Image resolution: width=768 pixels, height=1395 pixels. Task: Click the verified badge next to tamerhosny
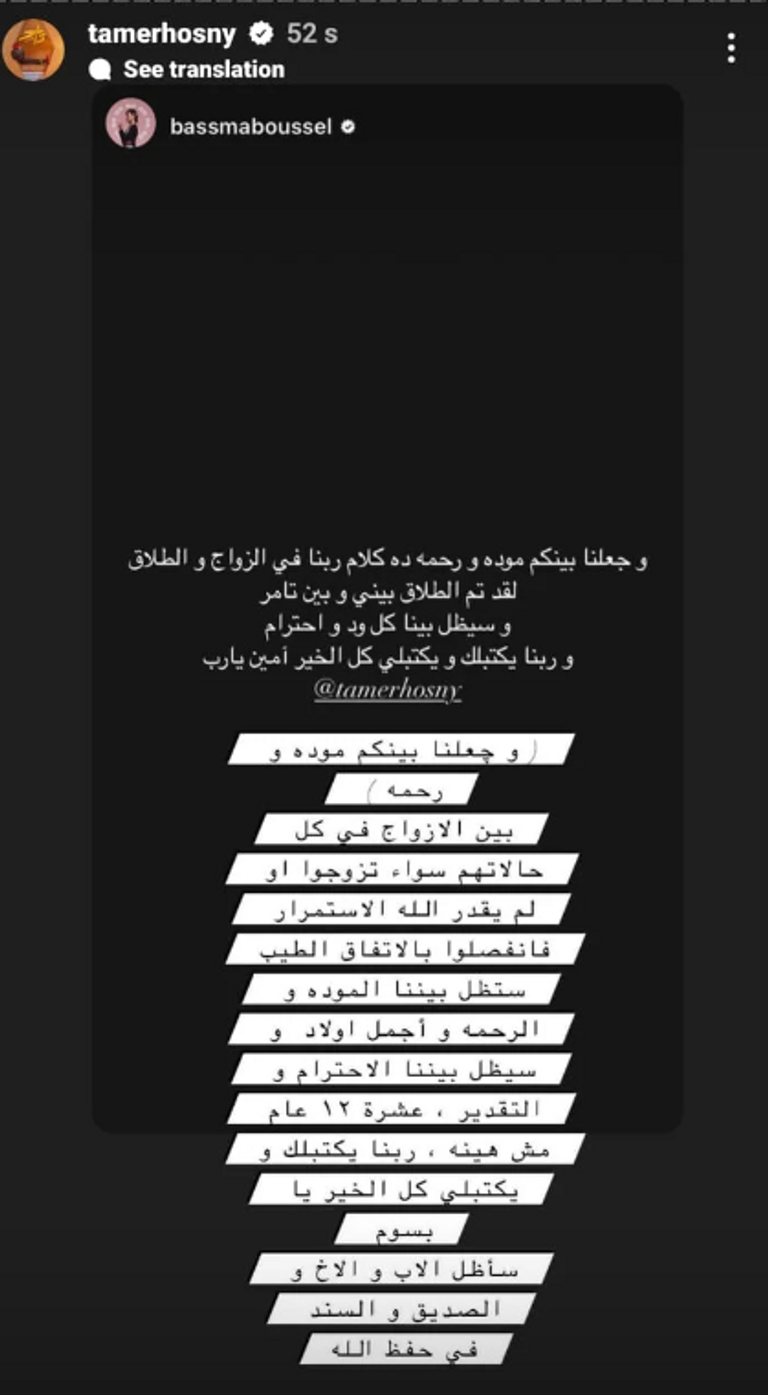coord(263,33)
